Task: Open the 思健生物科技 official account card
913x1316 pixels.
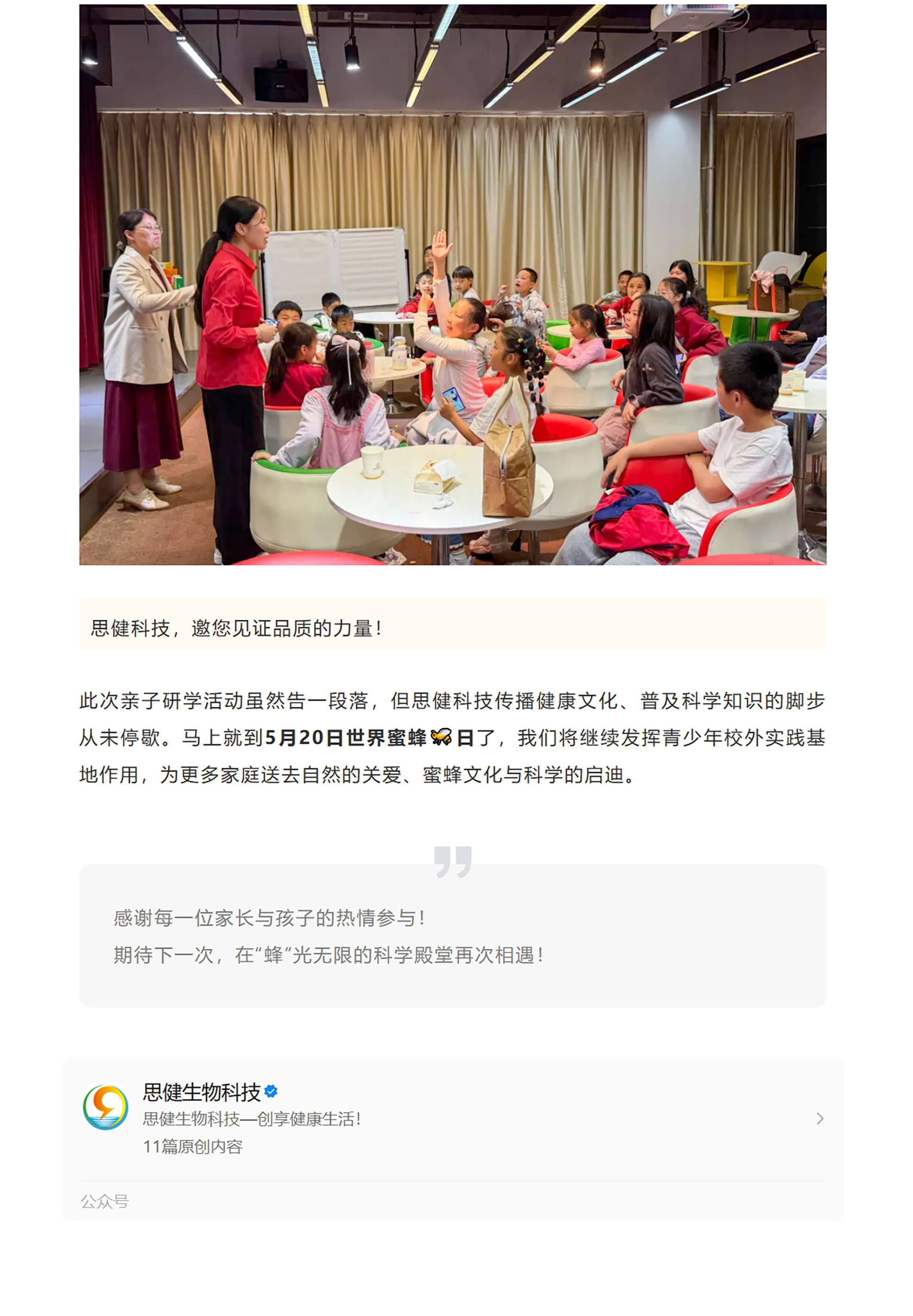Action: coord(452,1117)
